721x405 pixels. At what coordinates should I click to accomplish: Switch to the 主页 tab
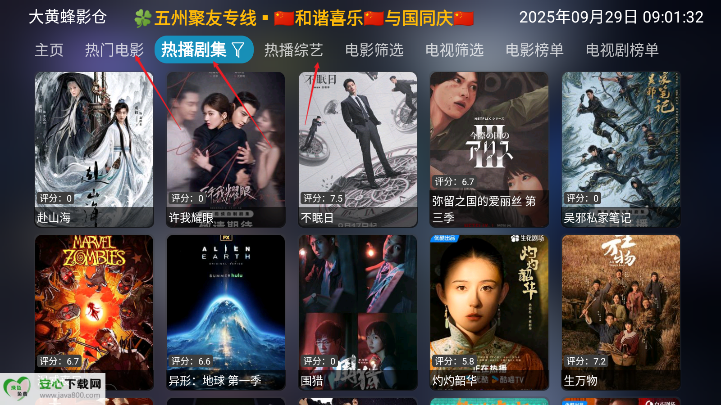coord(49,50)
